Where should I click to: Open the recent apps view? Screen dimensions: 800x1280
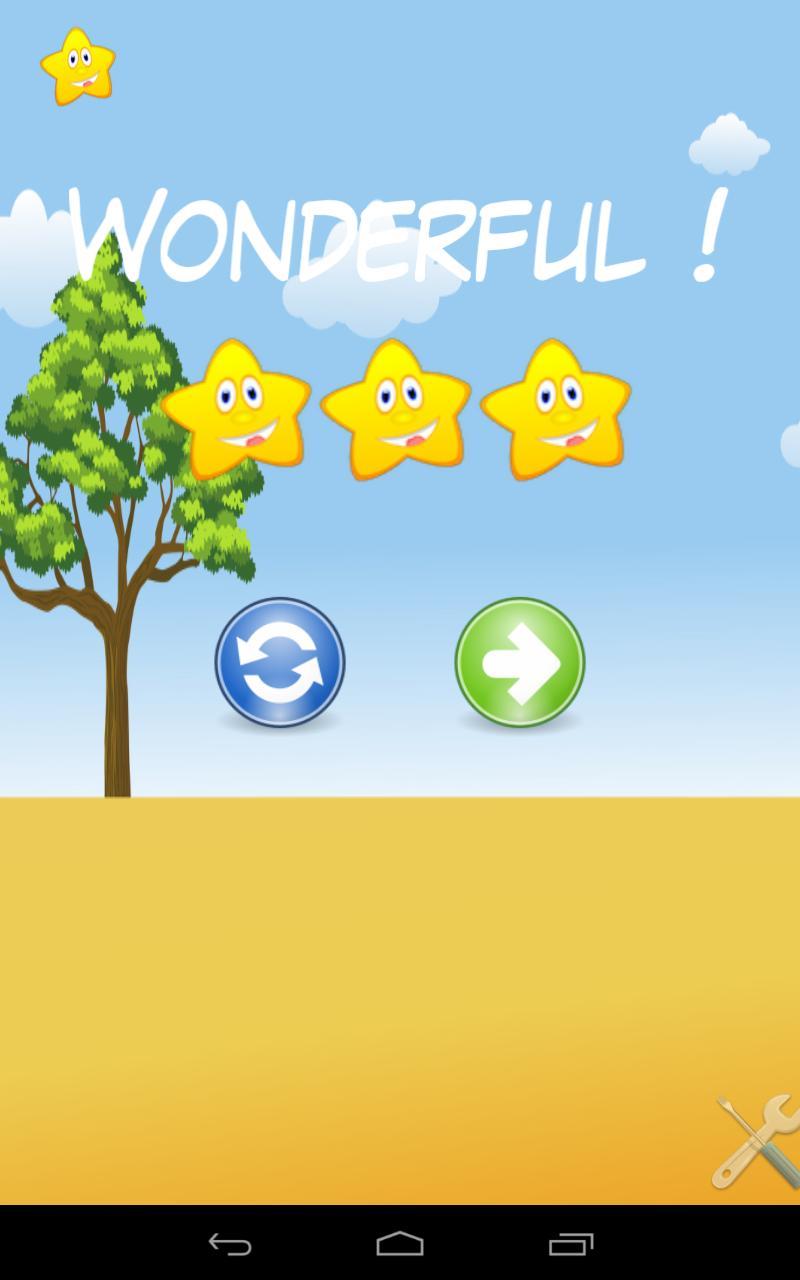click(571, 1244)
